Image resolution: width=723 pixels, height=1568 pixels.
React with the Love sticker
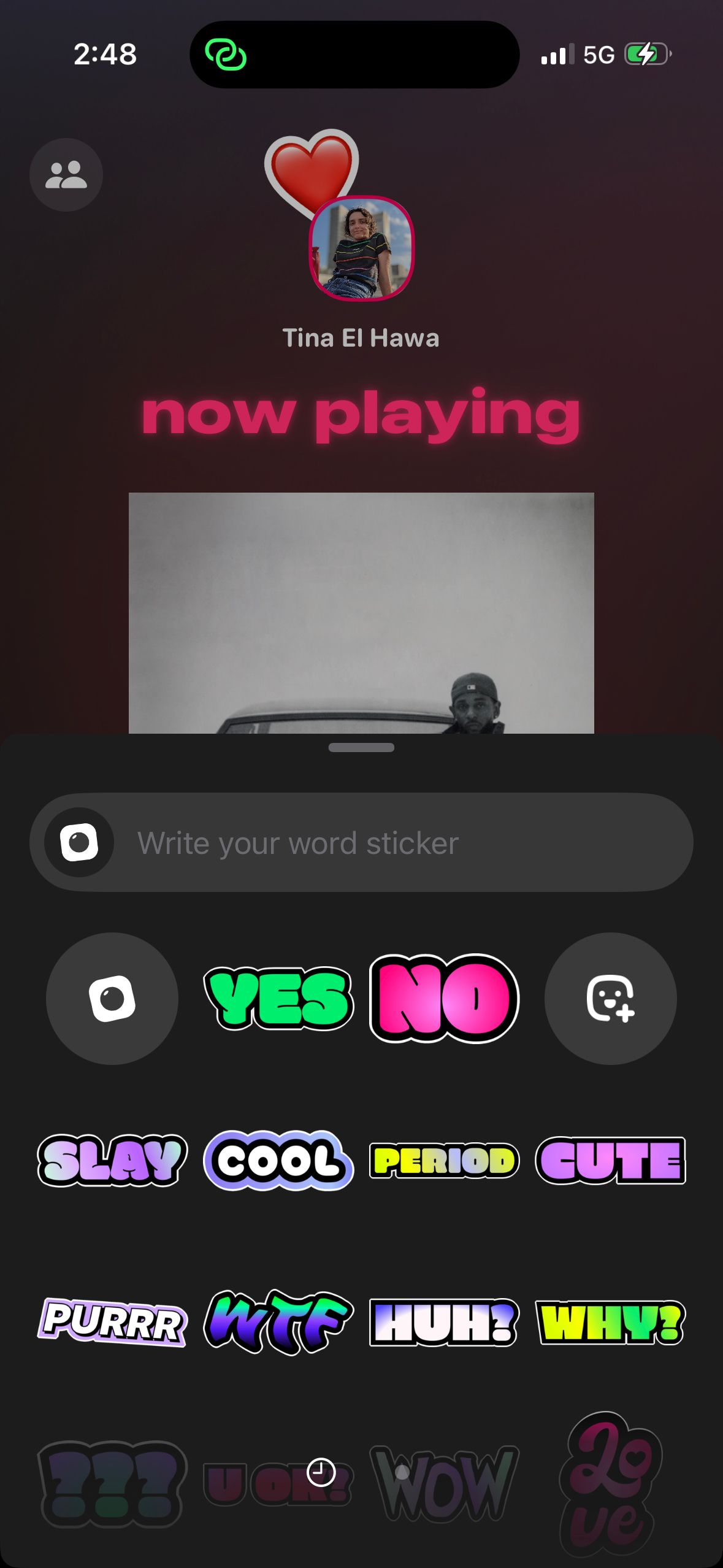point(610,1483)
